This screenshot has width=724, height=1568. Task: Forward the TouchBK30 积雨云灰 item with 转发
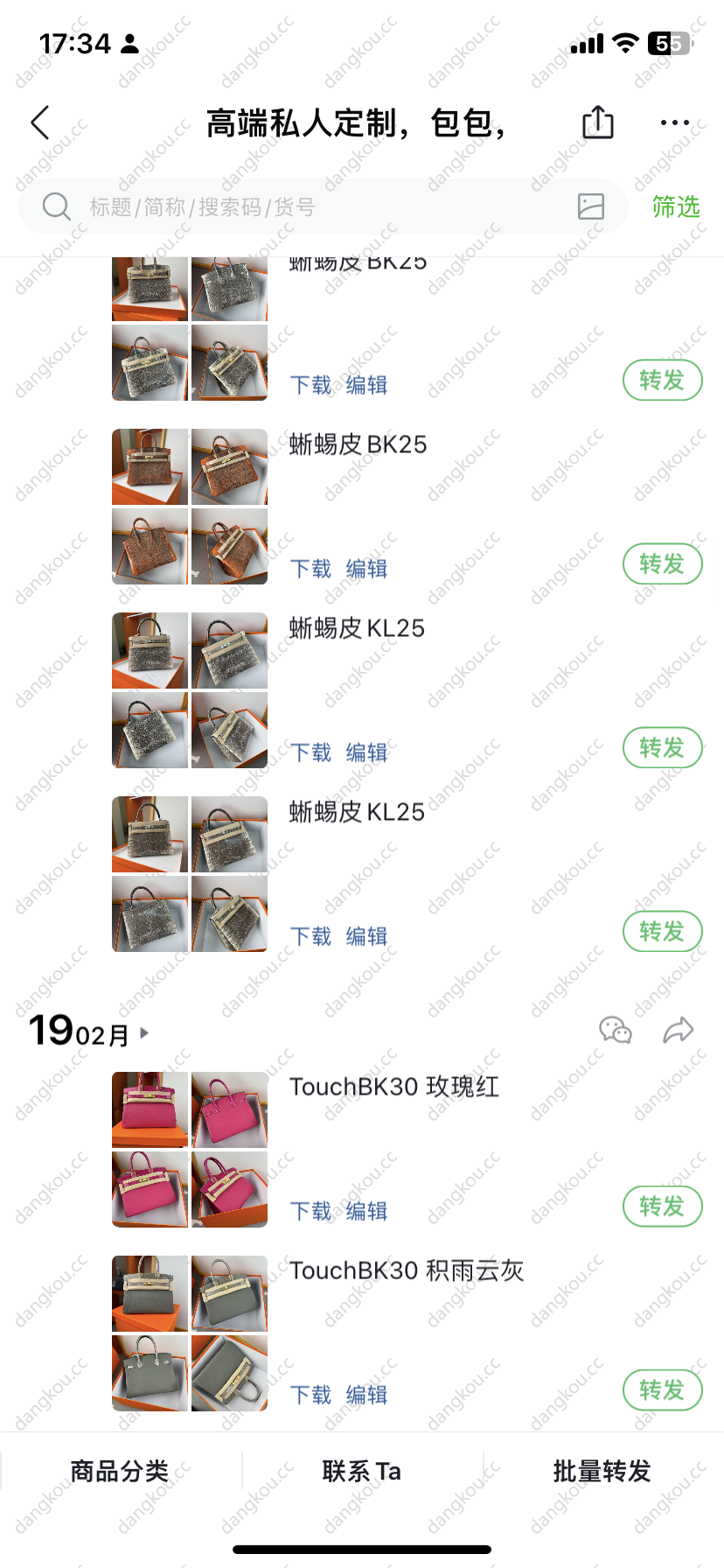[662, 1390]
